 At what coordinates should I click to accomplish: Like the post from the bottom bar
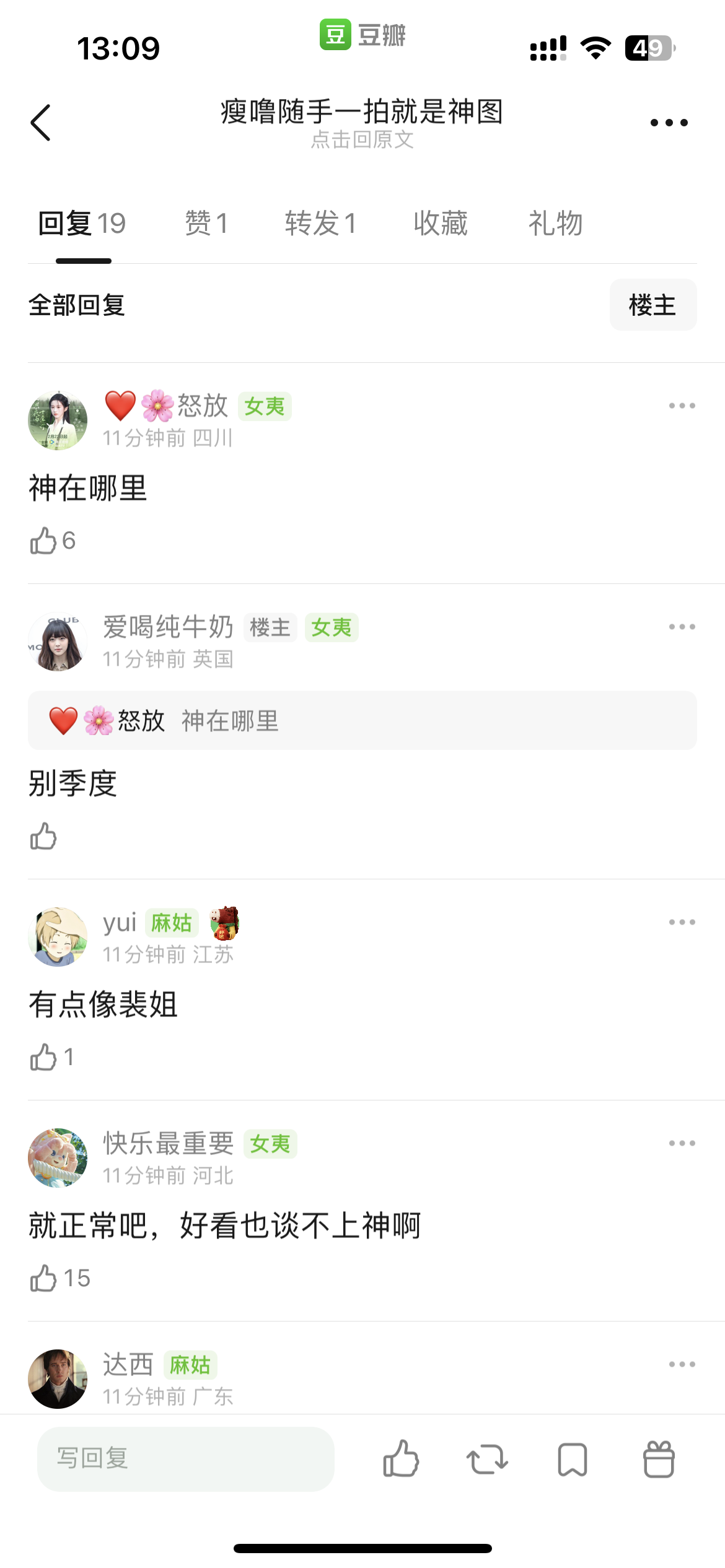pyautogui.click(x=401, y=1458)
